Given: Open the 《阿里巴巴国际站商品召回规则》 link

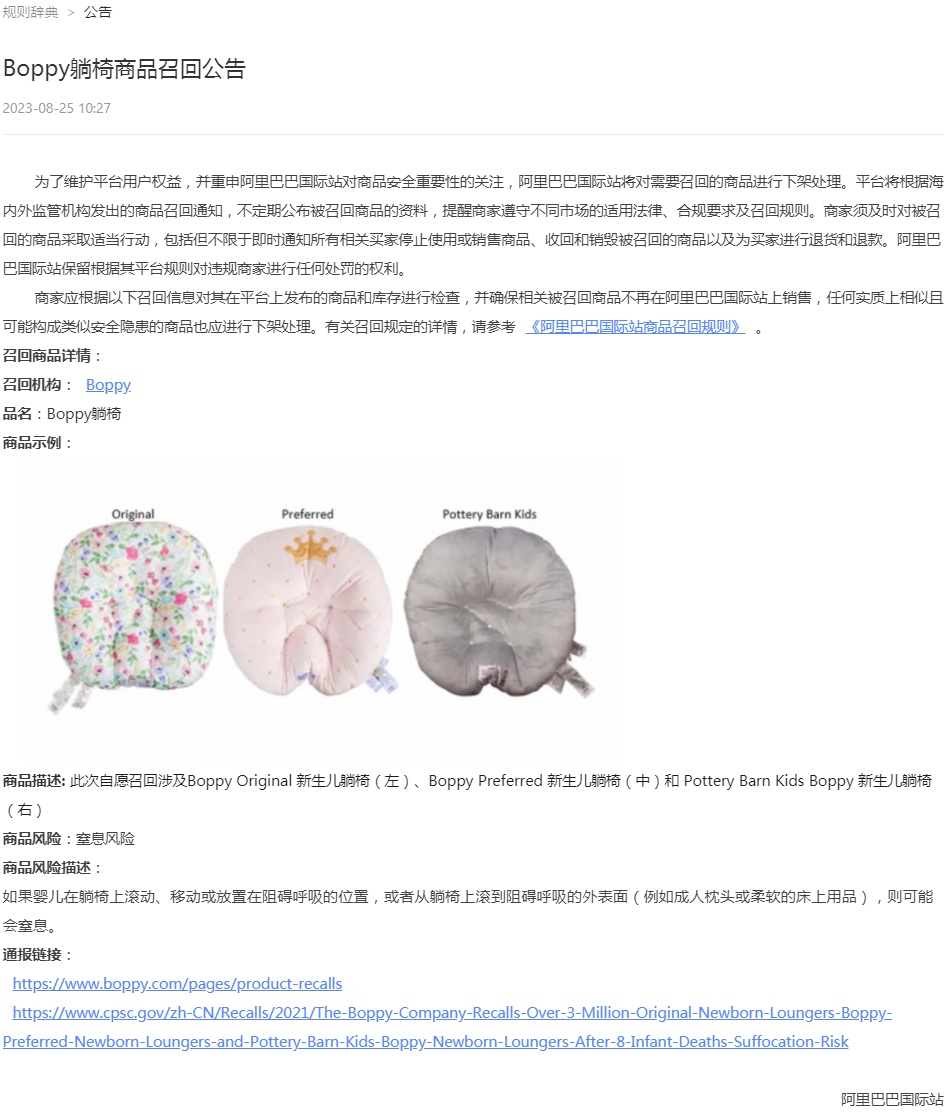Looking at the screenshot, I should coord(635,327).
